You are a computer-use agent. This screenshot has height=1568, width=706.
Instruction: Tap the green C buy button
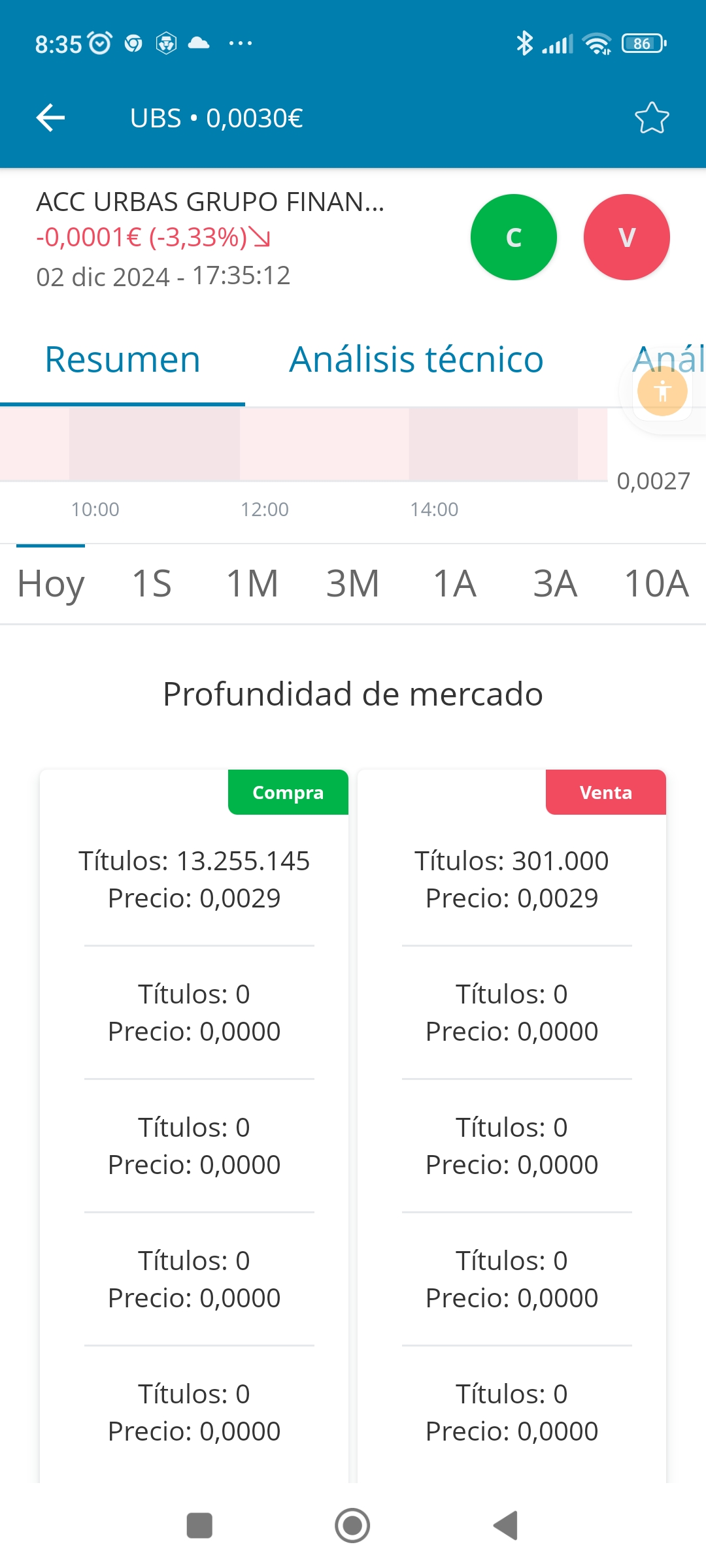[x=514, y=237]
